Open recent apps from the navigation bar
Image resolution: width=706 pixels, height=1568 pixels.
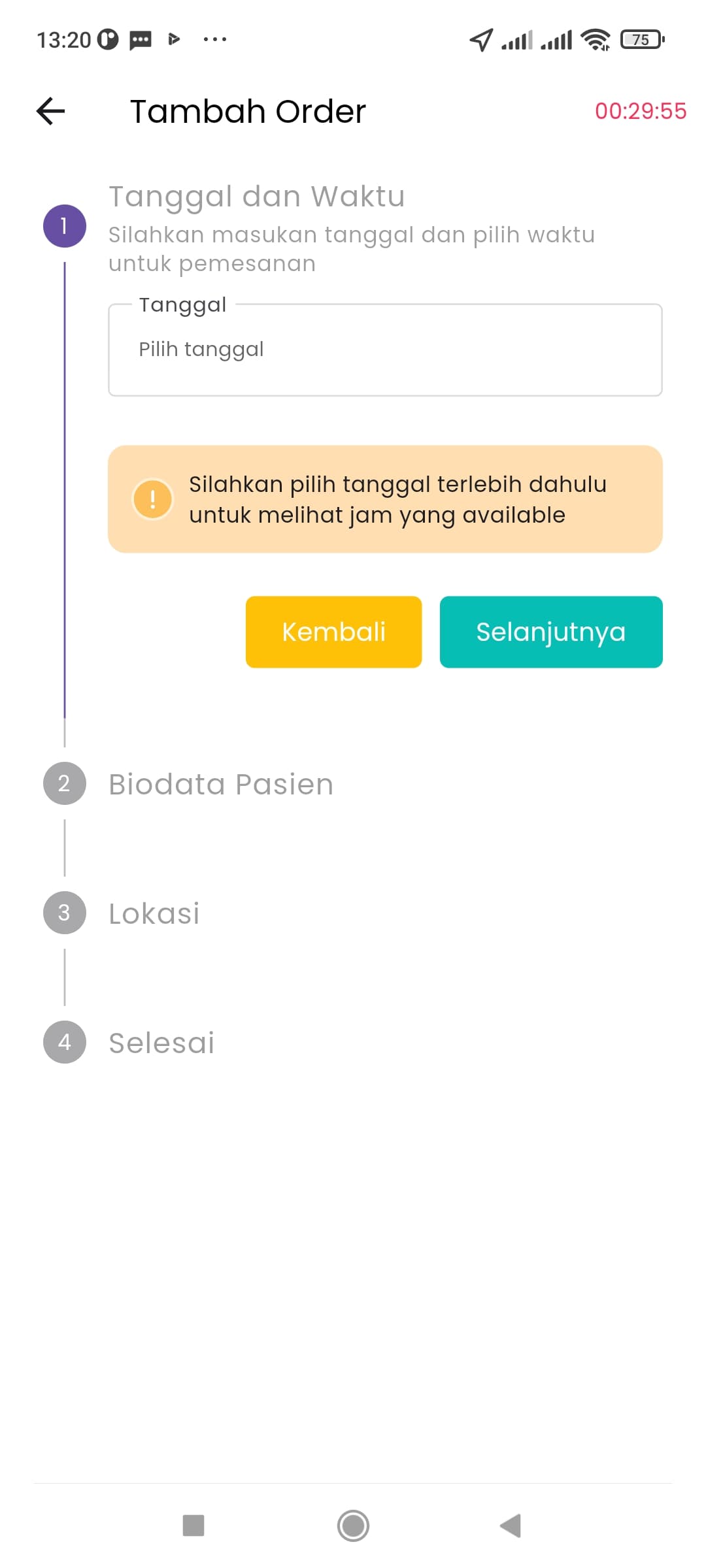(193, 1526)
